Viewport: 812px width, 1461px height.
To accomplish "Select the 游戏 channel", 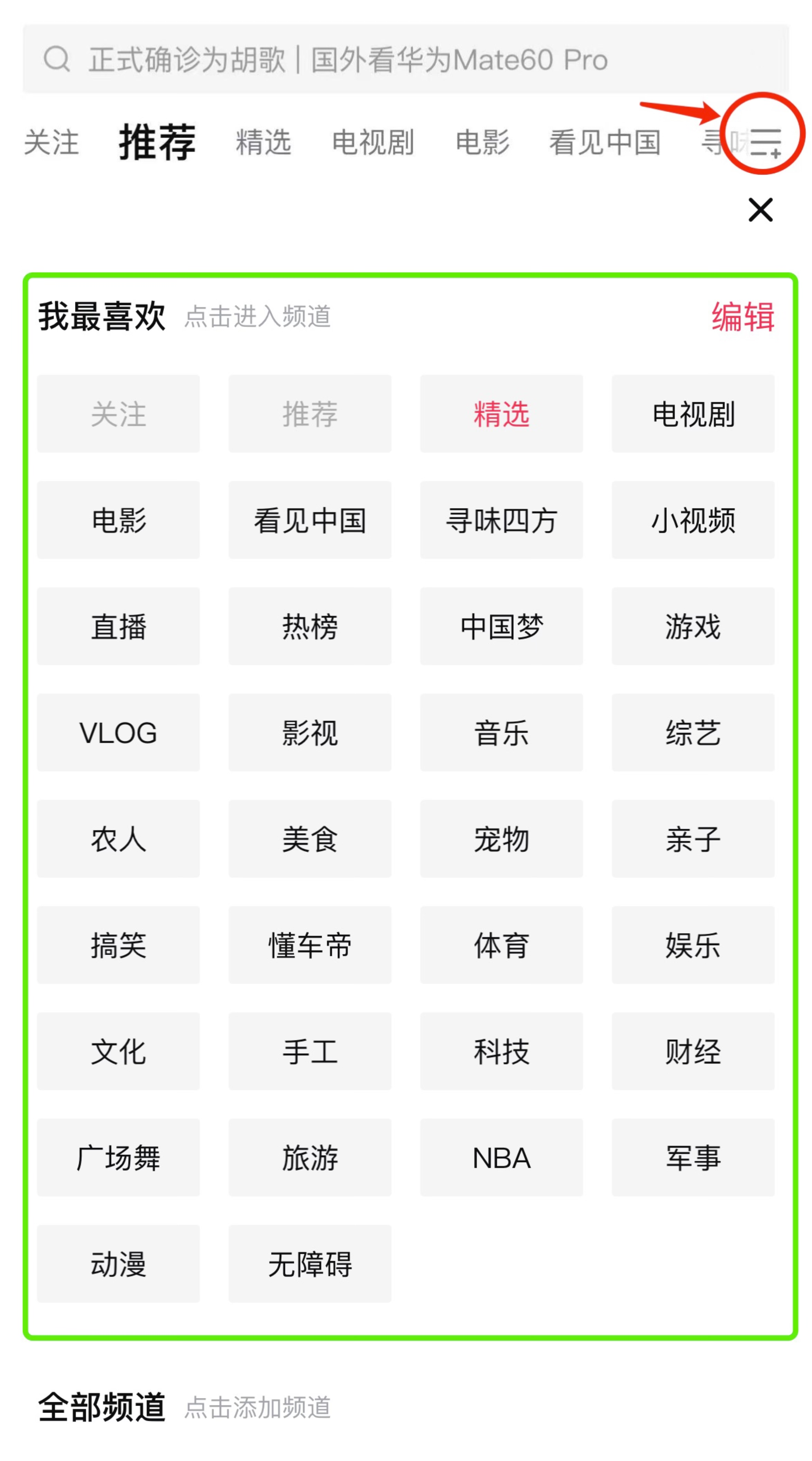I will [x=692, y=626].
